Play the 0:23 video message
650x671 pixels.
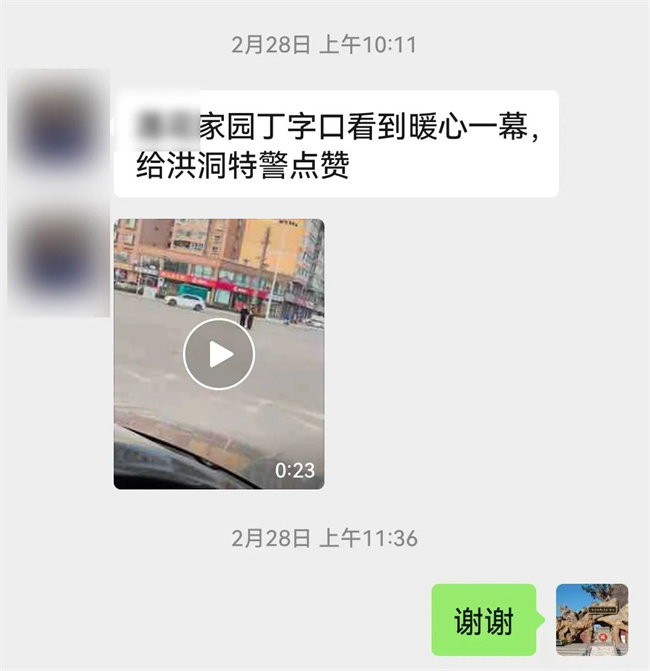click(x=219, y=354)
